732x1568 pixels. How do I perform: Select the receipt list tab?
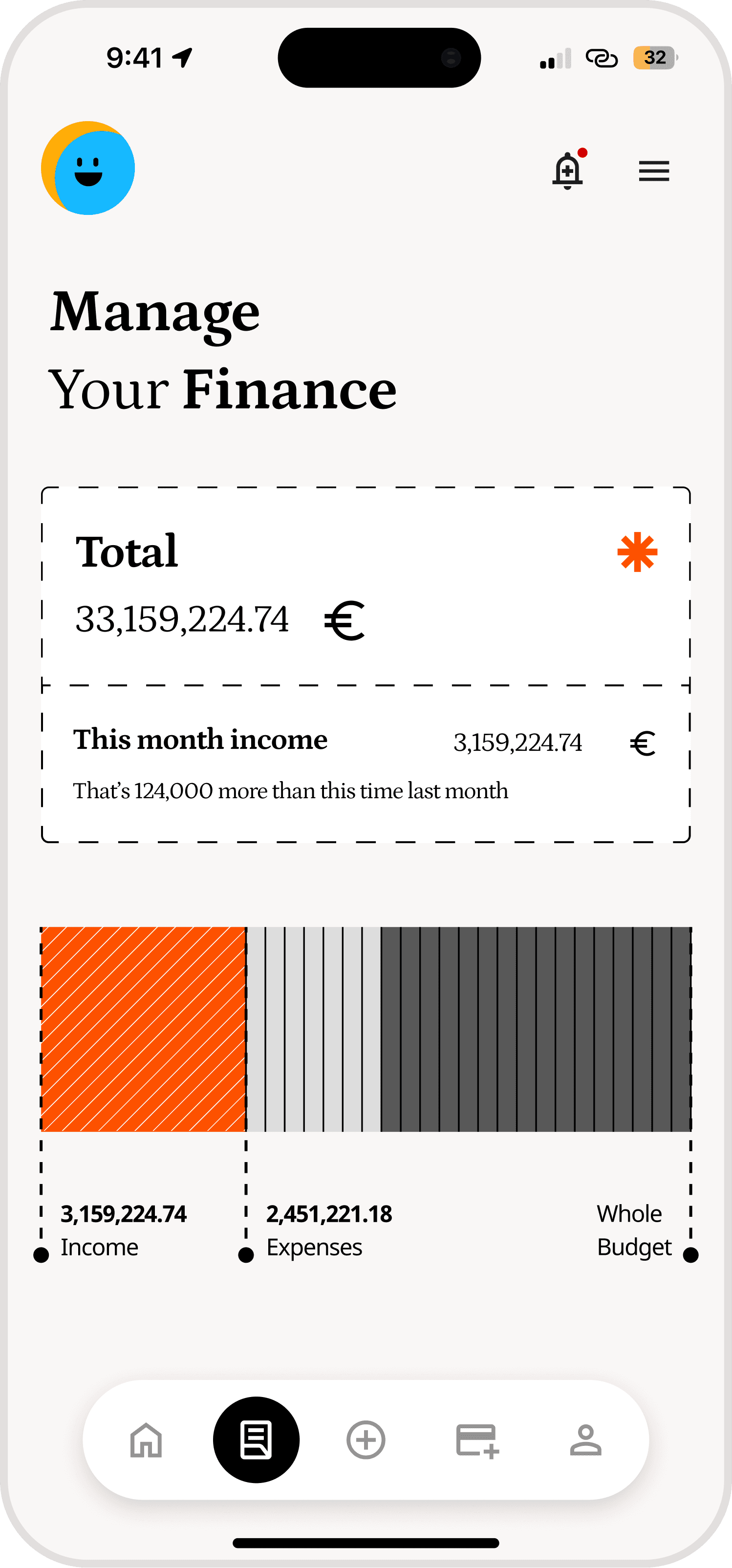257,1440
